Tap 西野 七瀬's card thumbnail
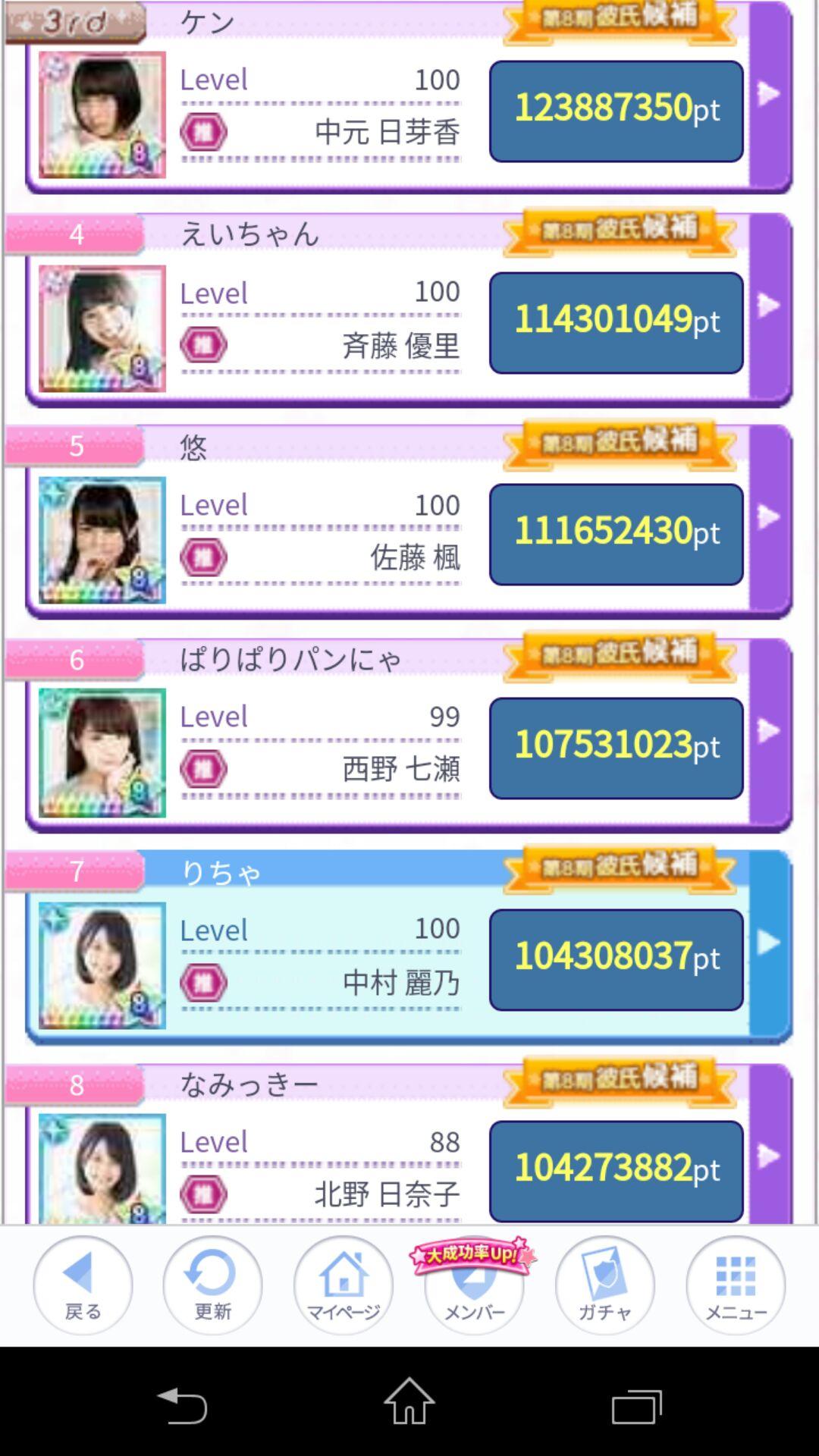819x1456 pixels. (102, 752)
